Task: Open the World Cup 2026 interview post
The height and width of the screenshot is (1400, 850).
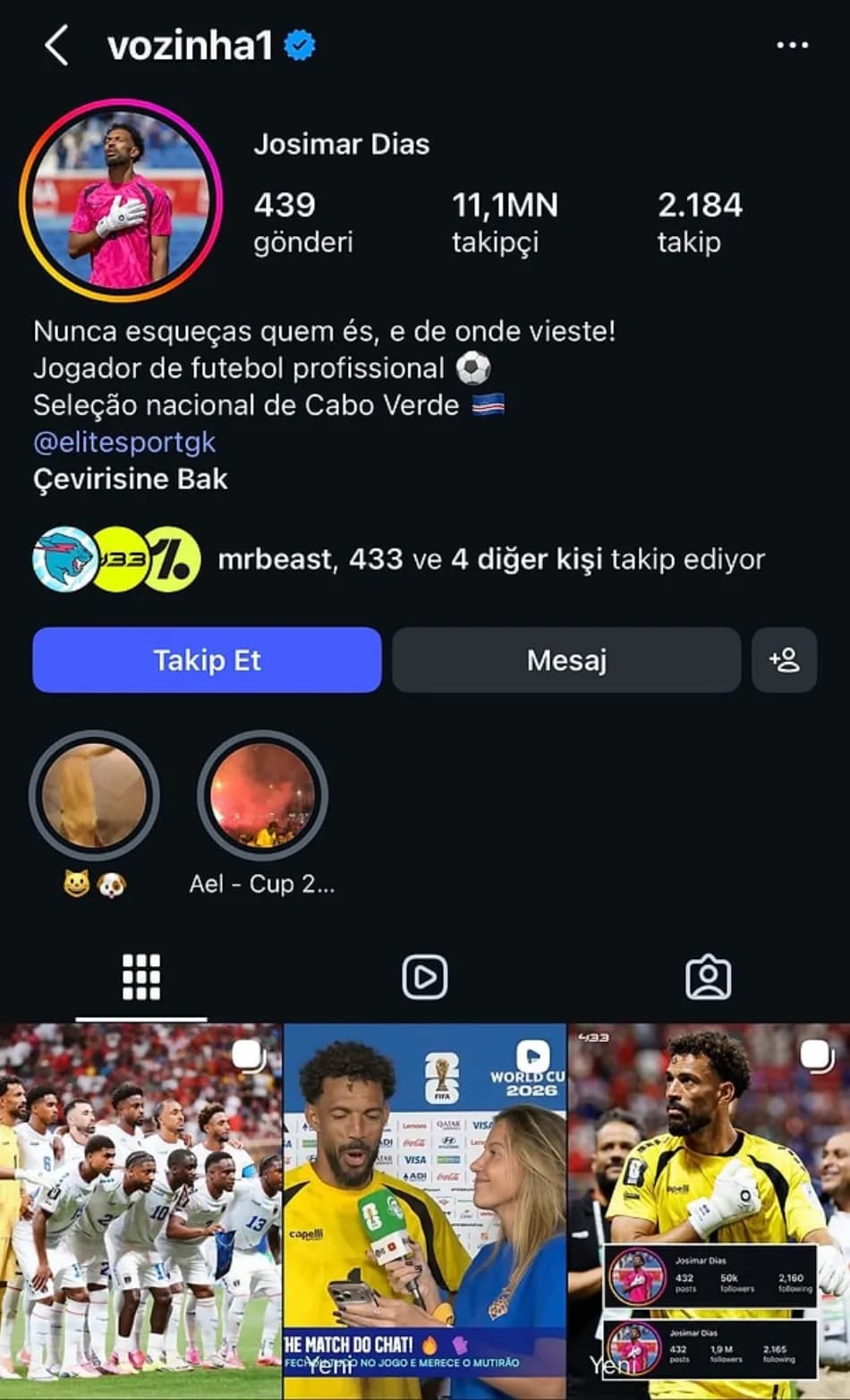Action: click(x=425, y=1211)
